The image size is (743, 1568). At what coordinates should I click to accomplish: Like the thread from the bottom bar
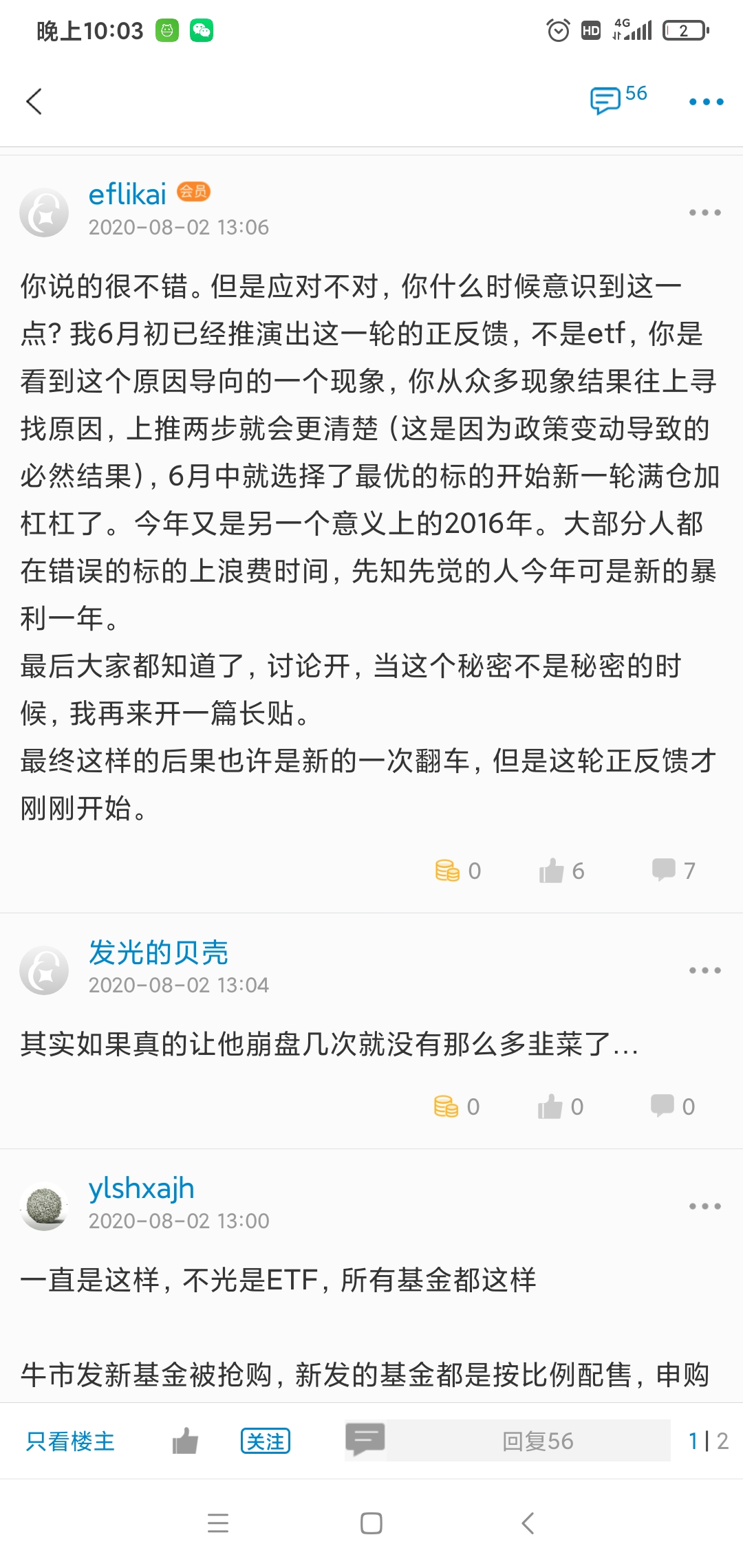[185, 1441]
